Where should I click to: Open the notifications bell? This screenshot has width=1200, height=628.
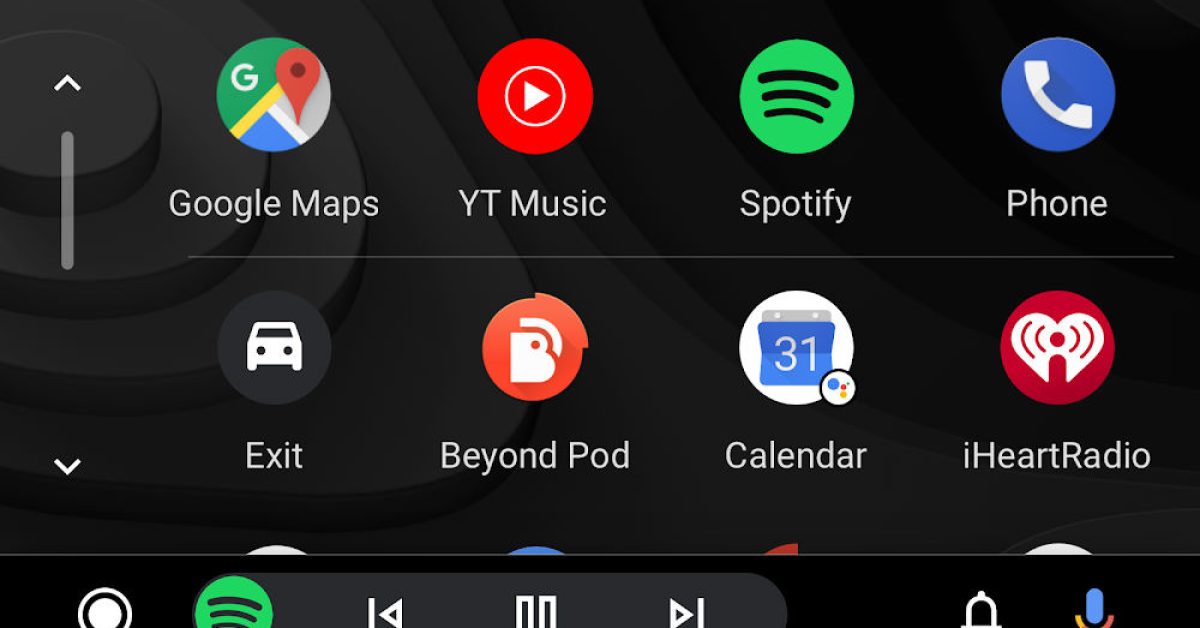coord(981,610)
